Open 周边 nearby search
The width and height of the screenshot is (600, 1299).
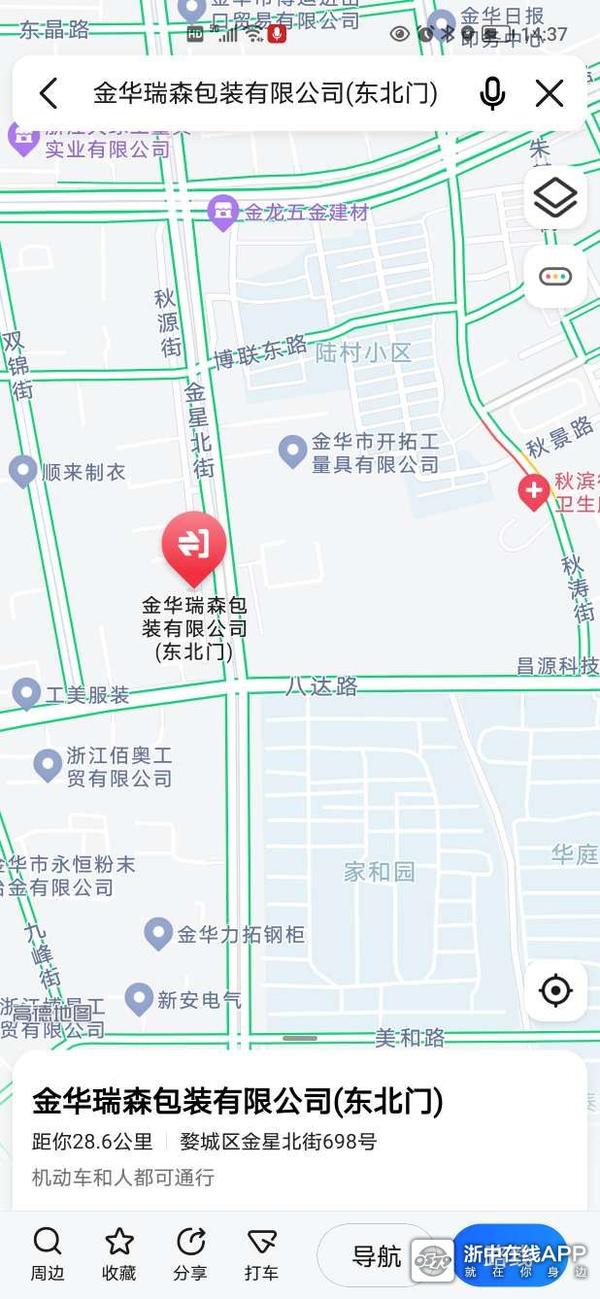pyautogui.click(x=47, y=1254)
